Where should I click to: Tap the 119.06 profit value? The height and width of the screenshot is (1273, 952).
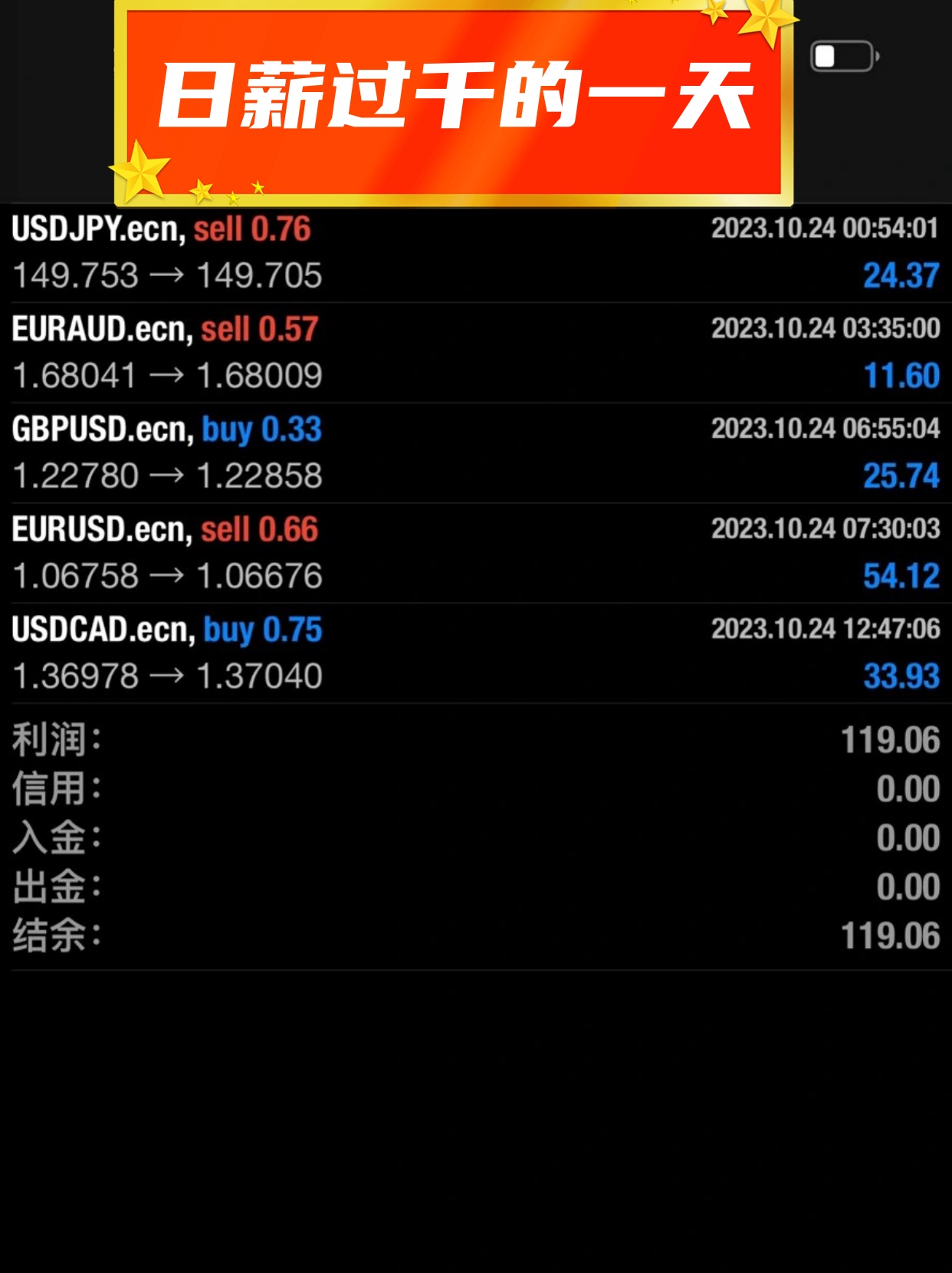[x=897, y=737]
